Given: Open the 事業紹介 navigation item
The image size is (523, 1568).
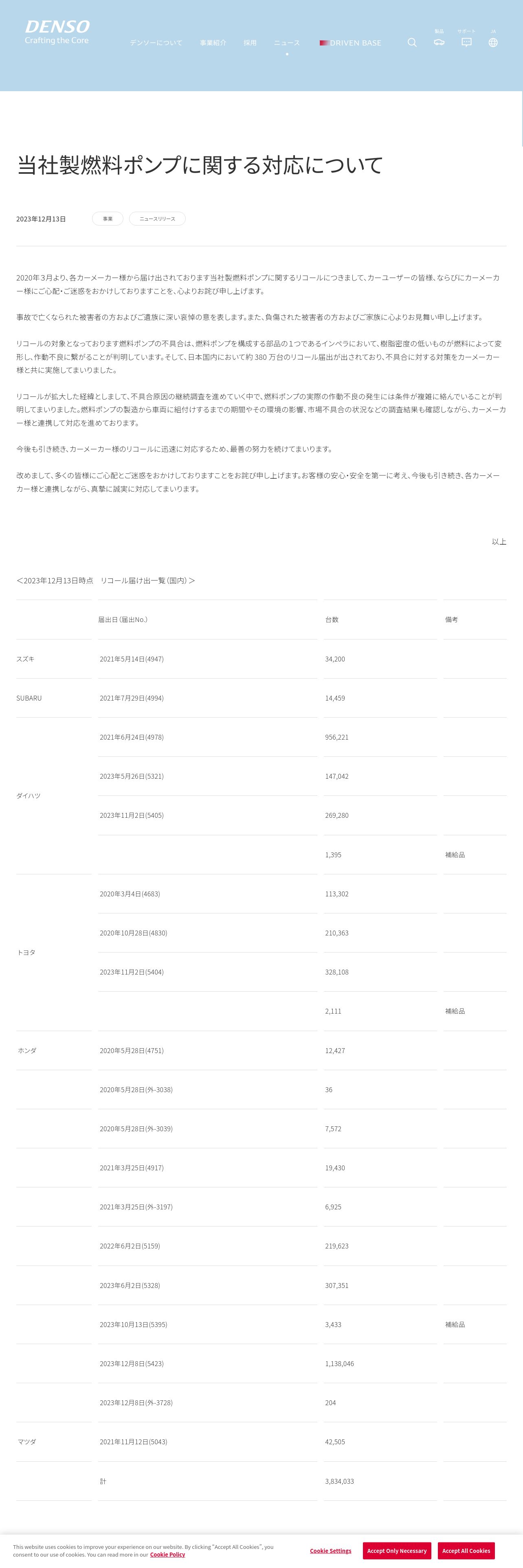Looking at the screenshot, I should (213, 43).
